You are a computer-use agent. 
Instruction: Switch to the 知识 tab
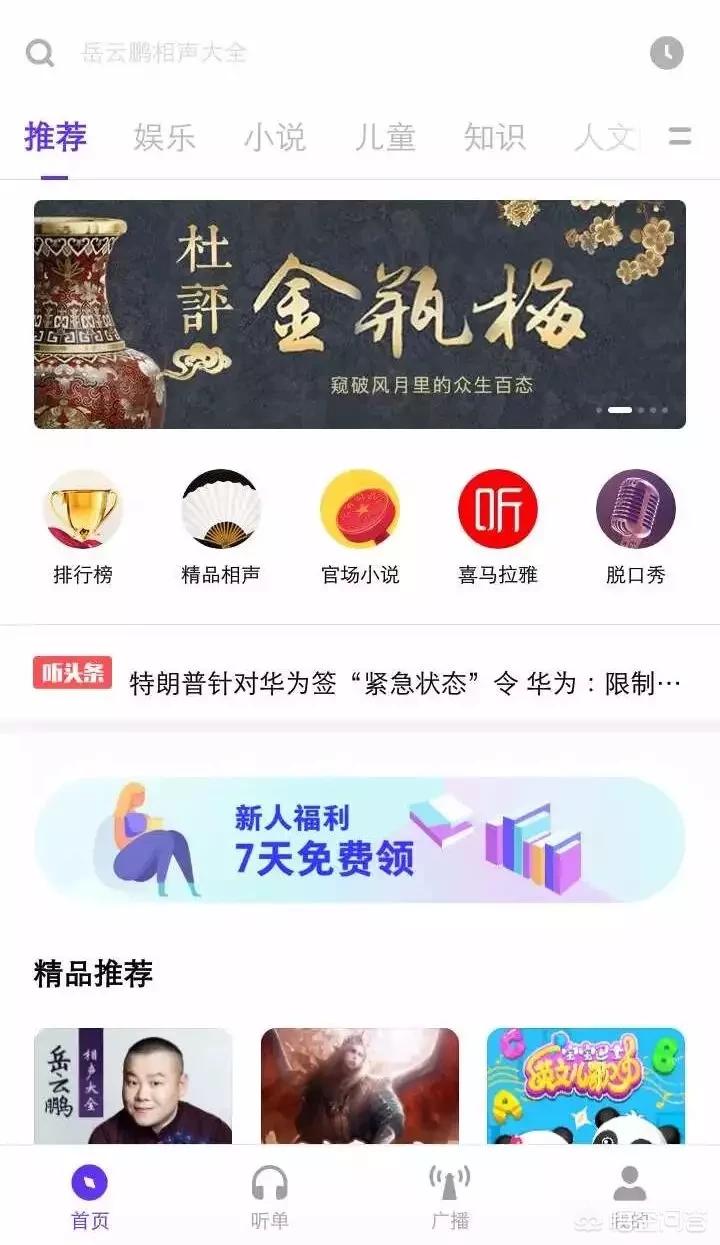point(494,137)
